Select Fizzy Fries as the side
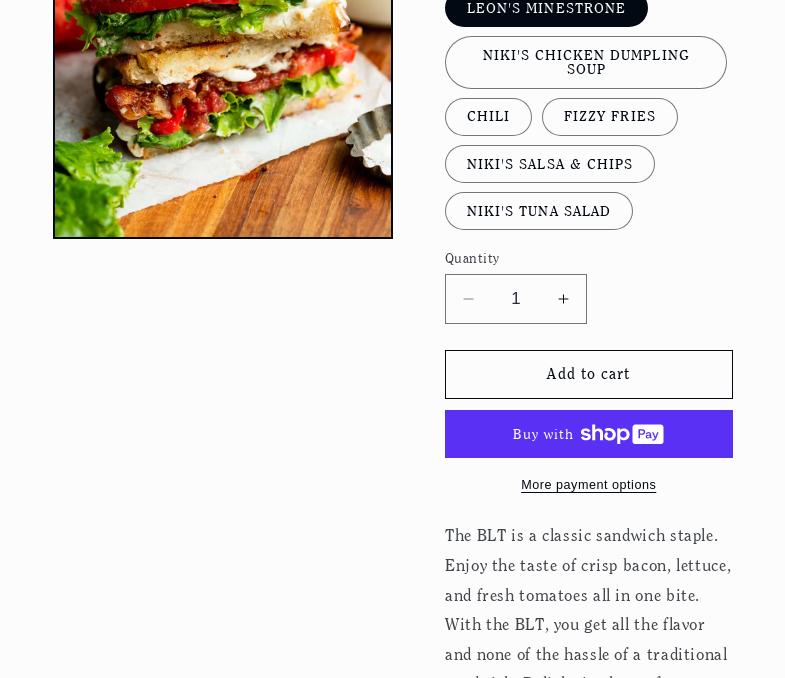The height and width of the screenshot is (678, 785). pyautogui.click(x=609, y=117)
